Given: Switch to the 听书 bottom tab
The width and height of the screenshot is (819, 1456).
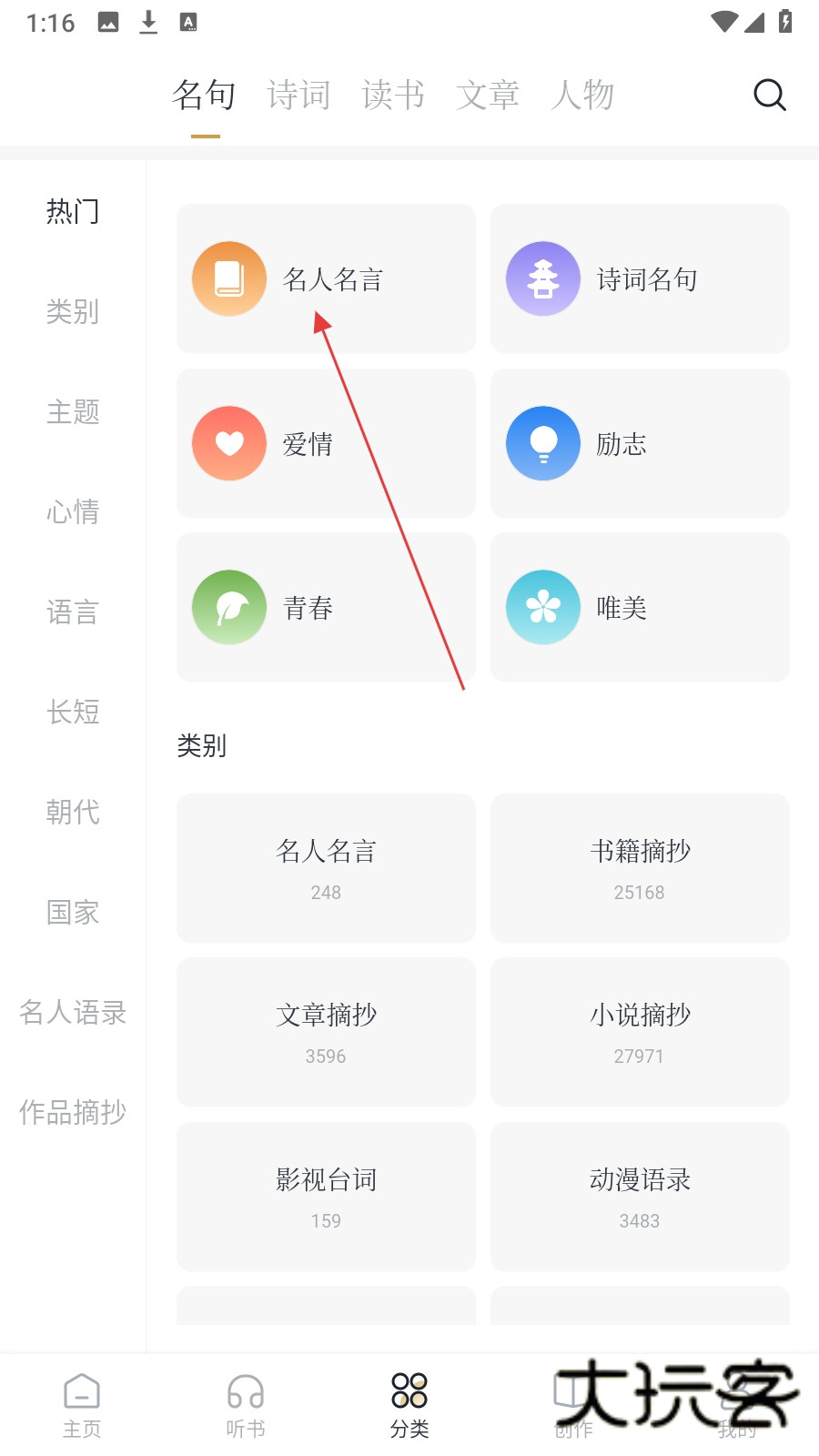Looking at the screenshot, I should pos(246,1405).
